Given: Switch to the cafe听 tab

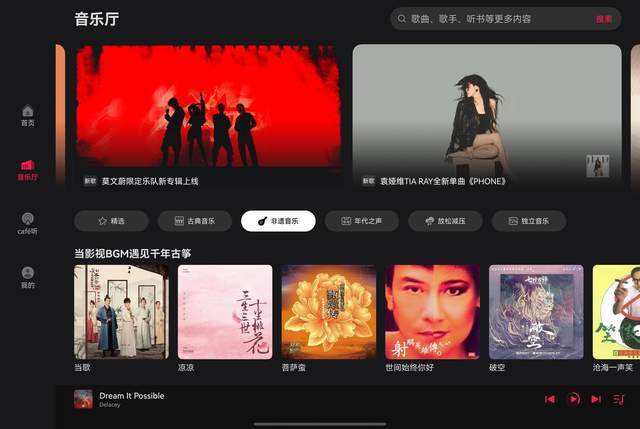Looking at the screenshot, I should pos(28,223).
